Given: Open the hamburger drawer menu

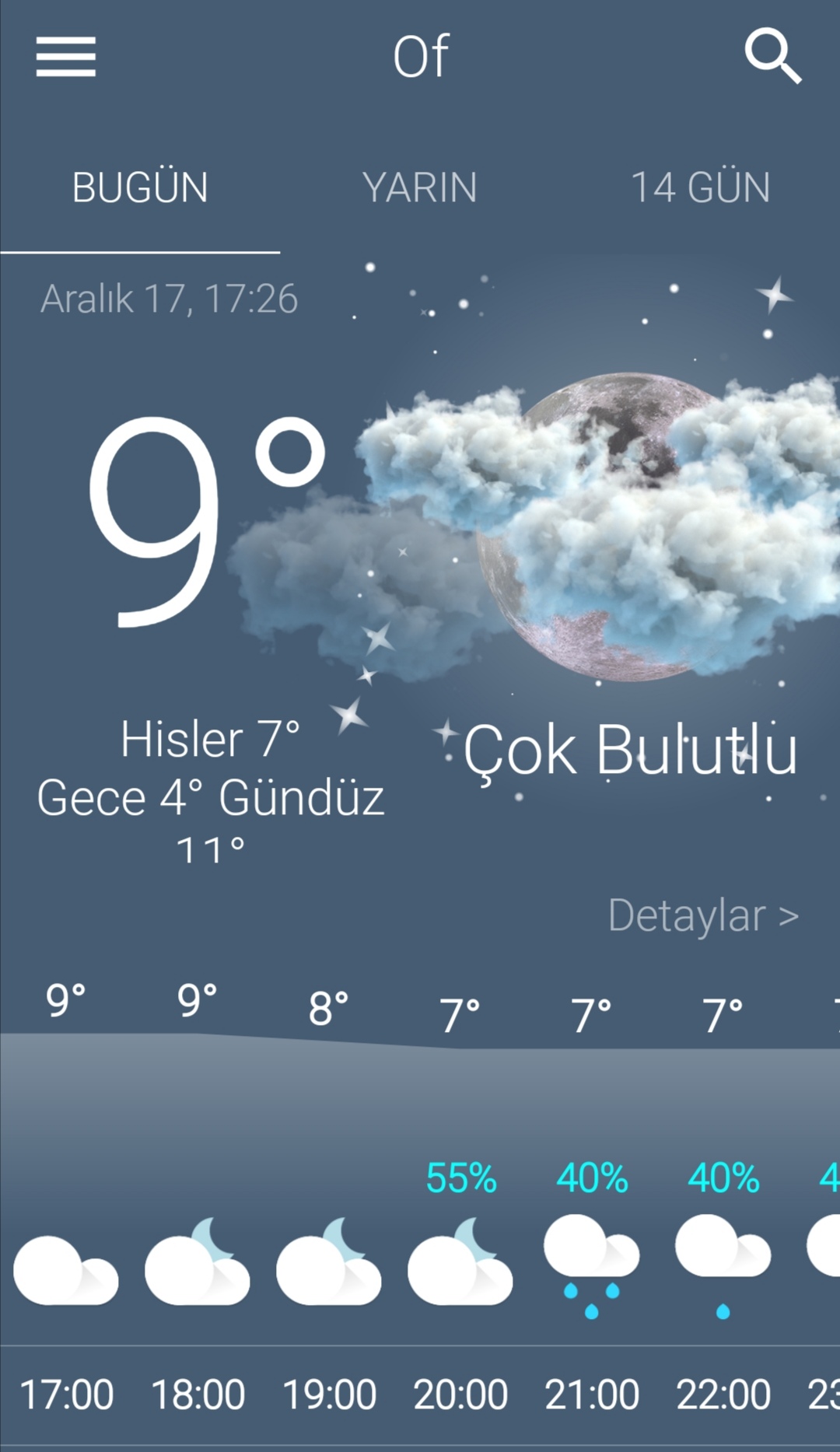Looking at the screenshot, I should click(x=66, y=57).
